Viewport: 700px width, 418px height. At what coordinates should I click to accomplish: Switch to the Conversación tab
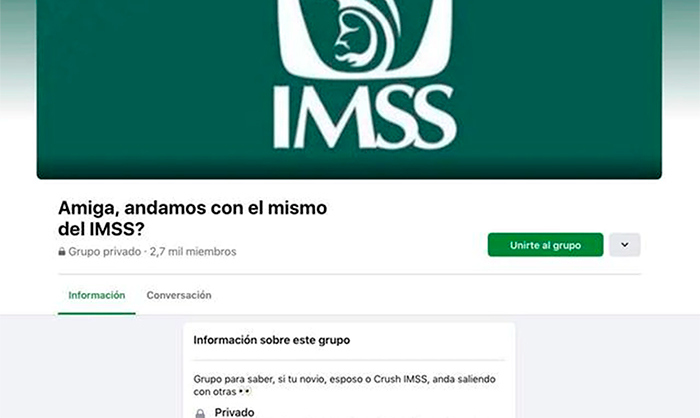[x=179, y=296]
